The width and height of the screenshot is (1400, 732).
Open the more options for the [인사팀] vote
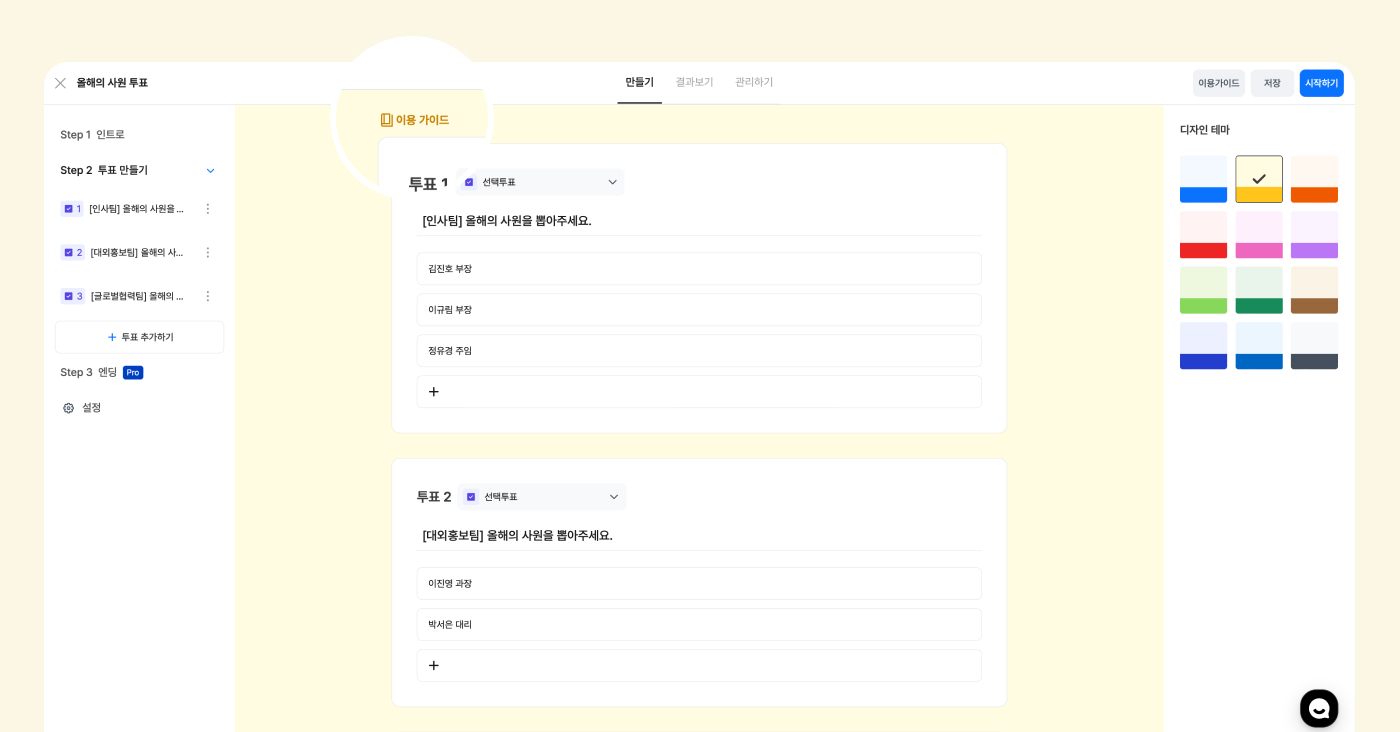pyautogui.click(x=208, y=209)
